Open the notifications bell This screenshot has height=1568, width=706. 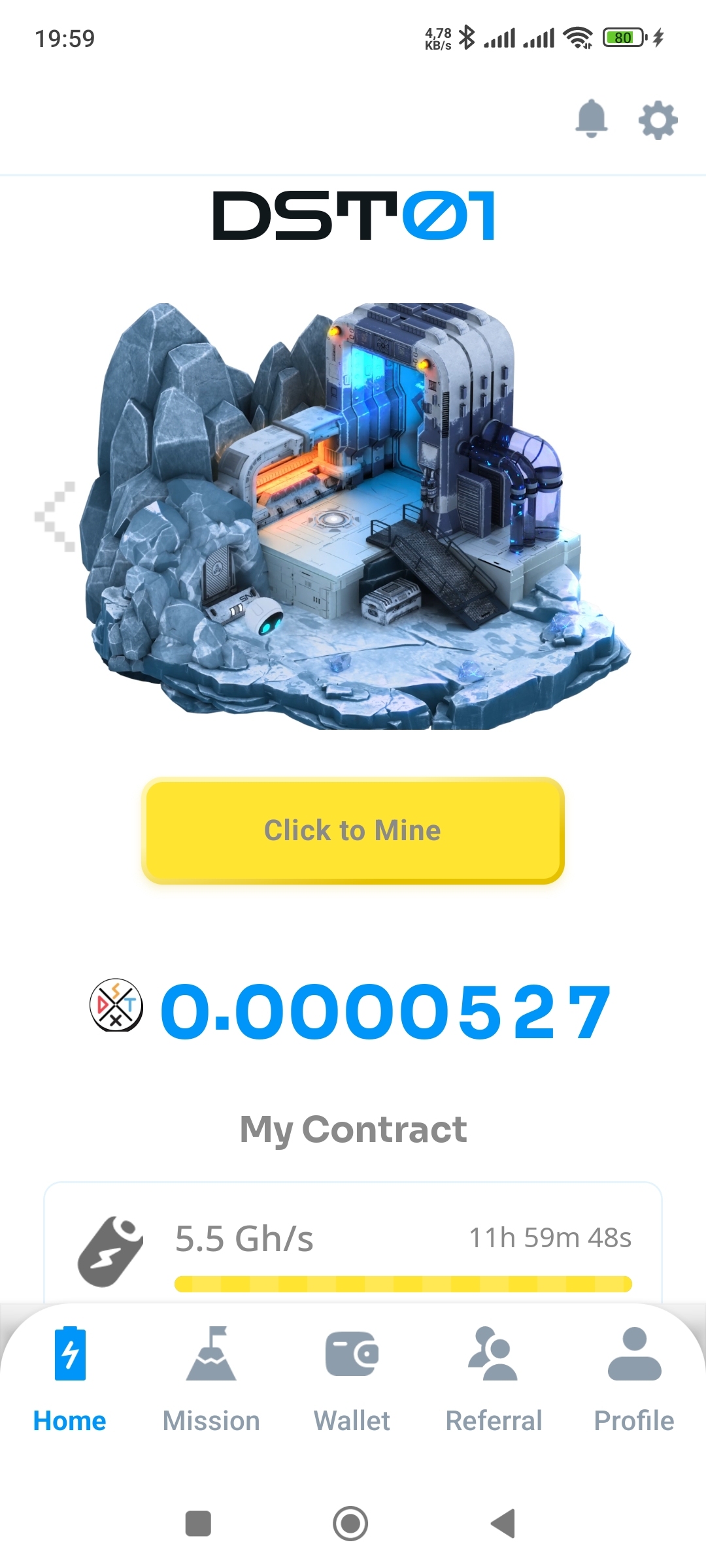[591, 119]
